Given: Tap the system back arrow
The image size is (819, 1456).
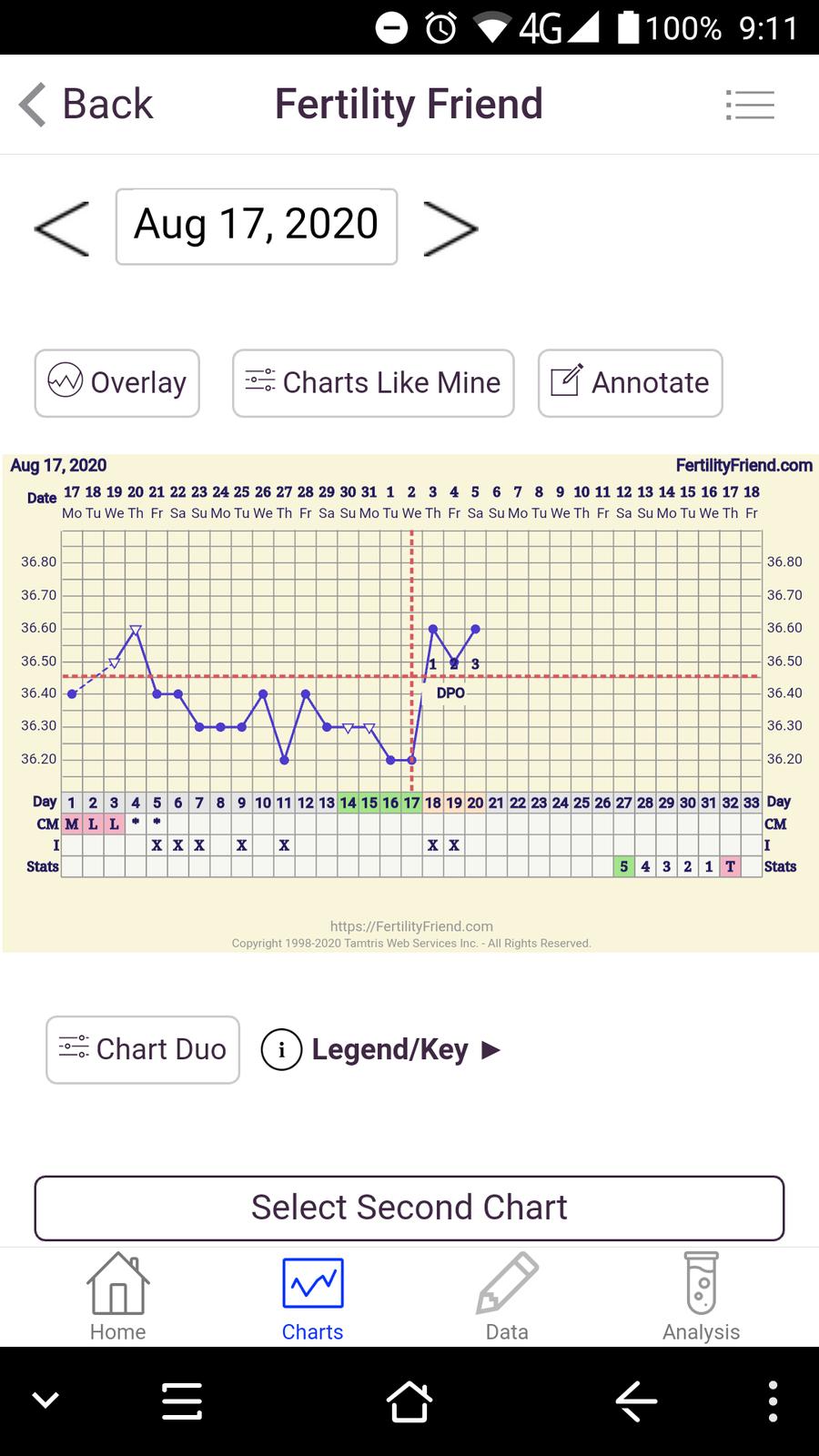Looking at the screenshot, I should (636, 1401).
